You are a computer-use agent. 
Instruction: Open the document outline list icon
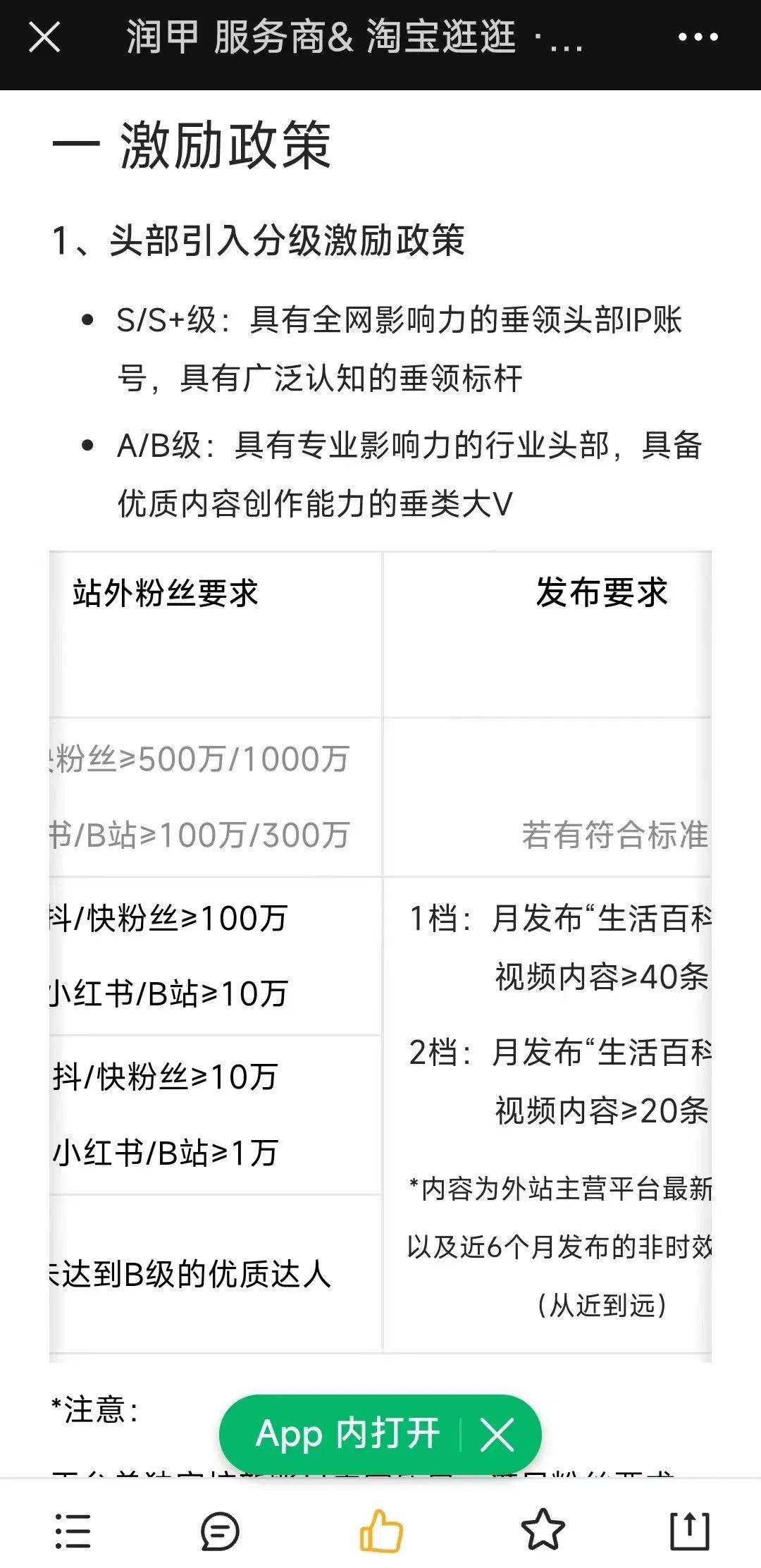pos(73,1531)
